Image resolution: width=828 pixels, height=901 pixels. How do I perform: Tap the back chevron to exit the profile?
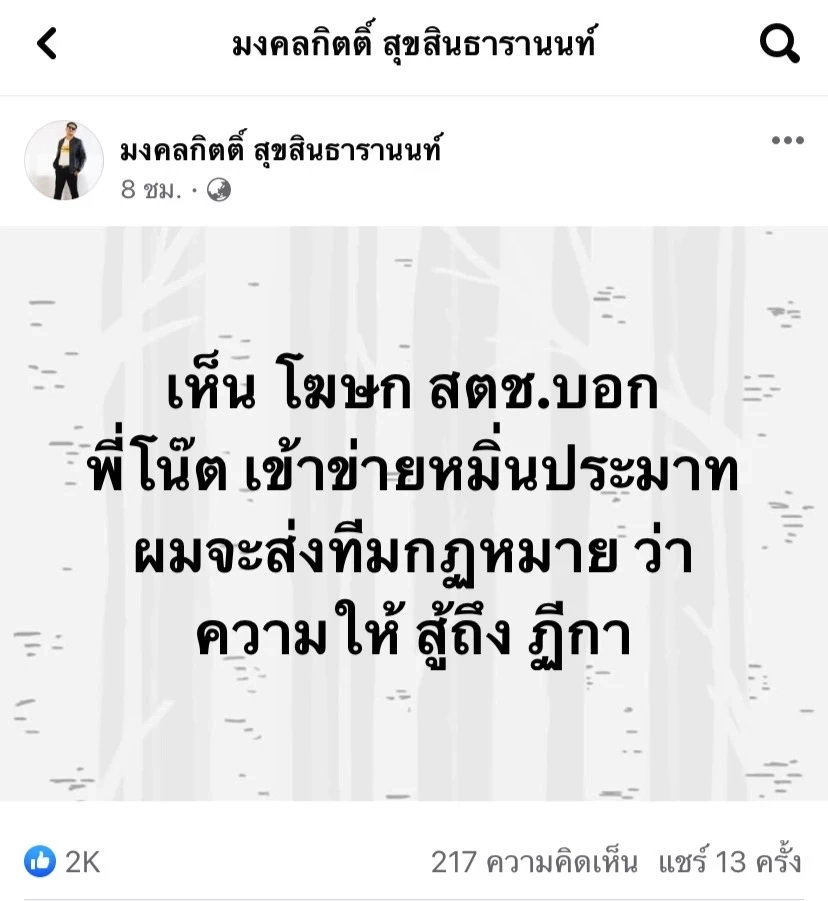(48, 44)
